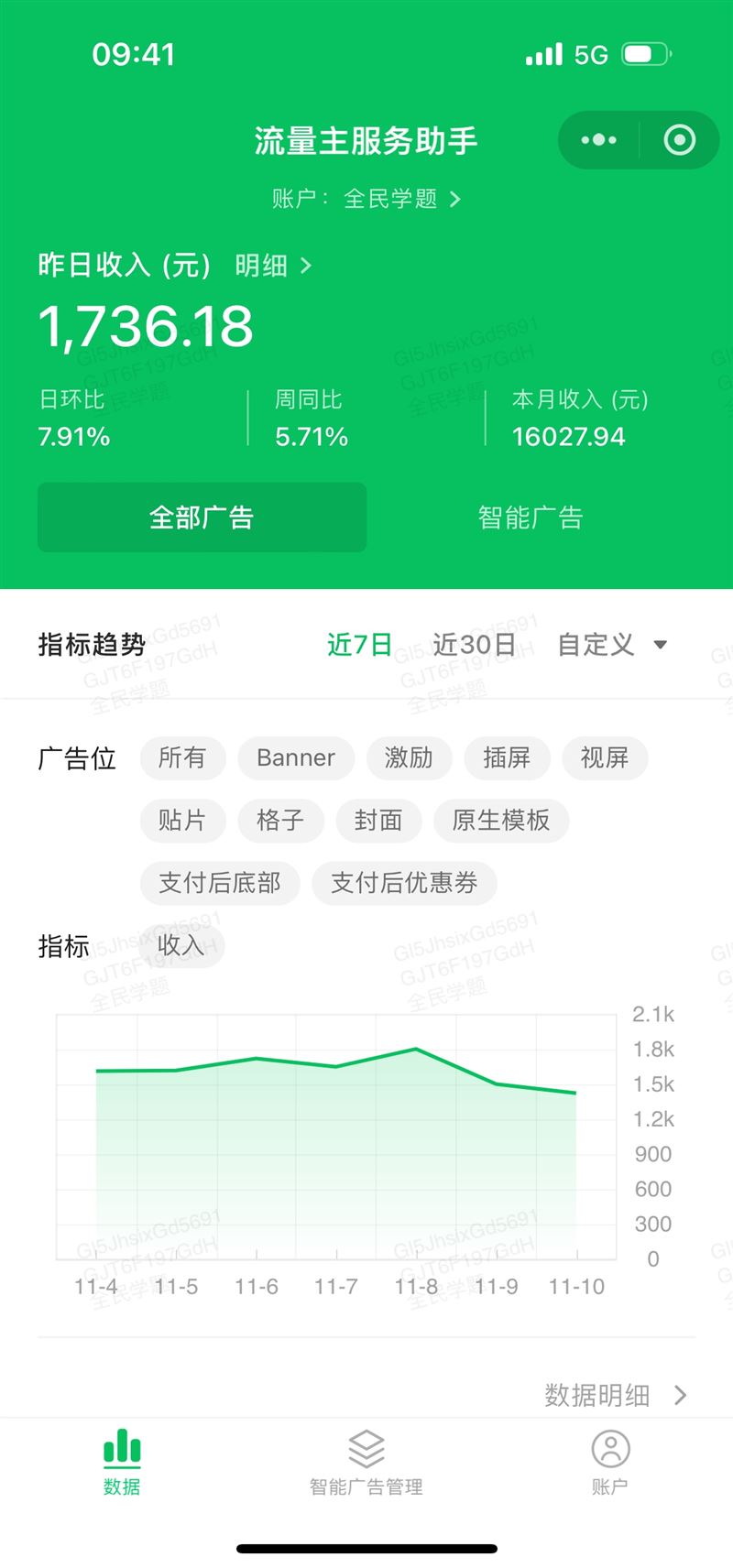Open the mini program three-dot menu
This screenshot has width=733, height=1568.
tap(598, 140)
